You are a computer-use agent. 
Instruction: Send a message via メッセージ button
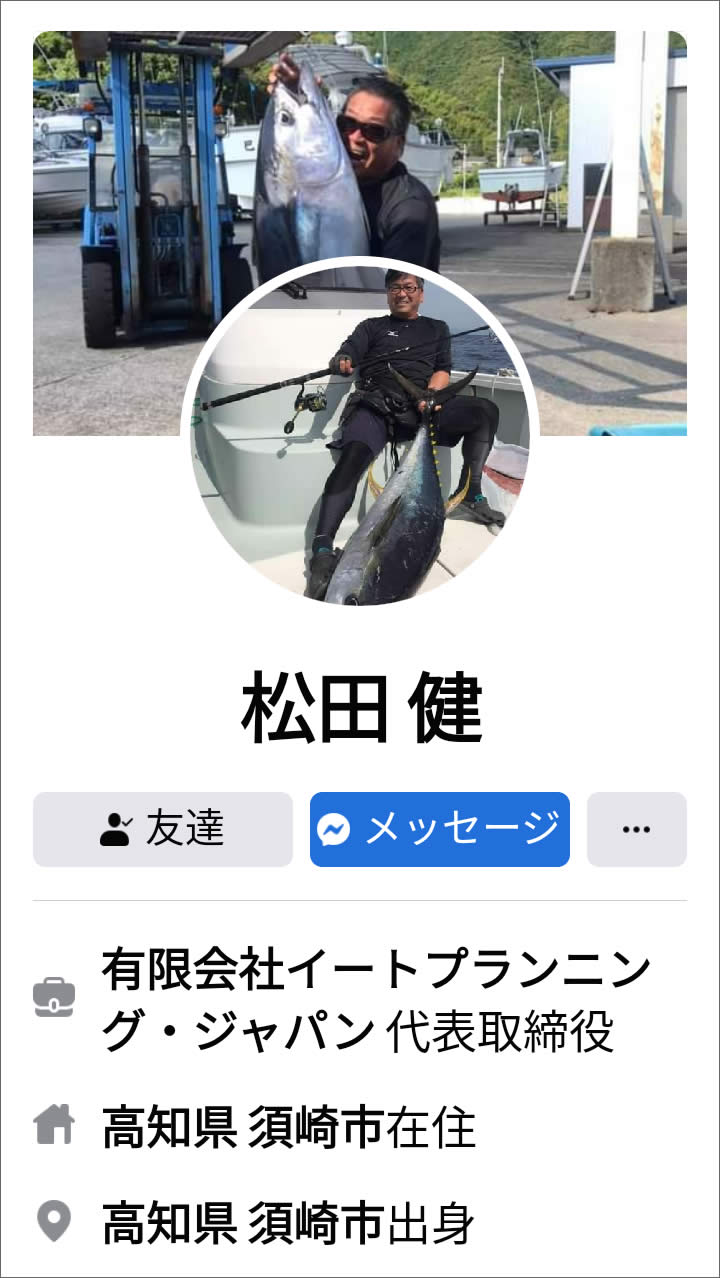pos(439,829)
